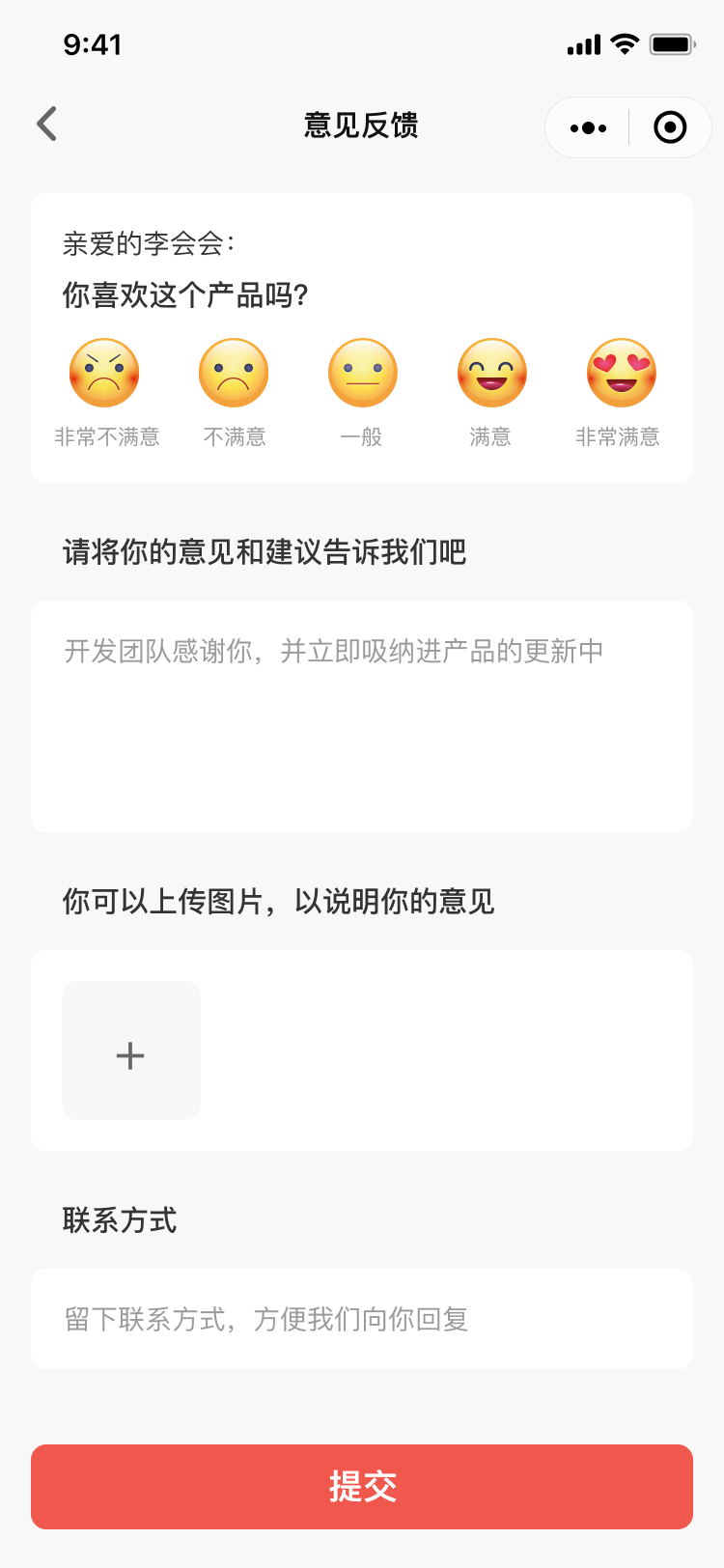Rate the product as 非常满意
Viewport: 724px width, 1568px height.
coord(621,374)
